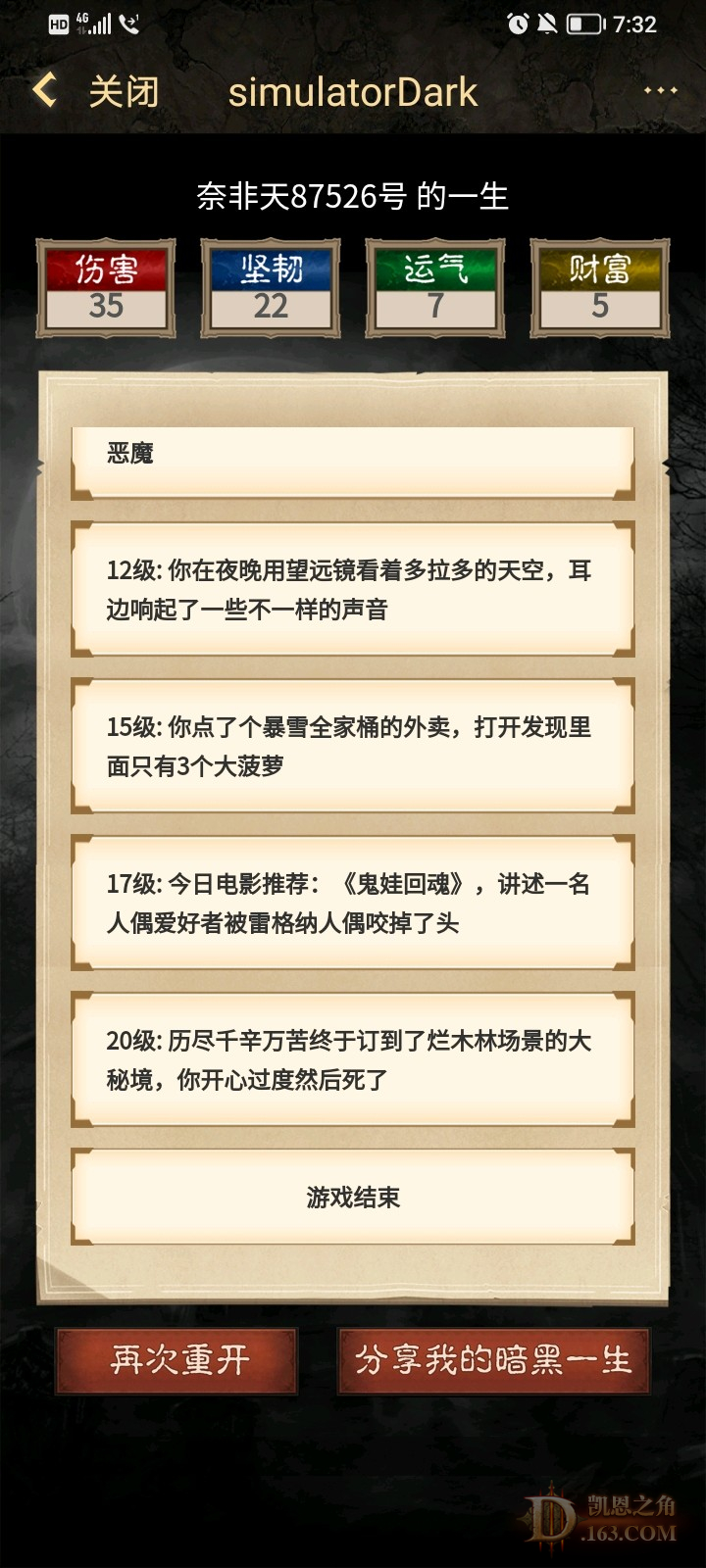Screen dimensions: 706x1568
Task: Close the page with 关闭
Action: point(124,92)
